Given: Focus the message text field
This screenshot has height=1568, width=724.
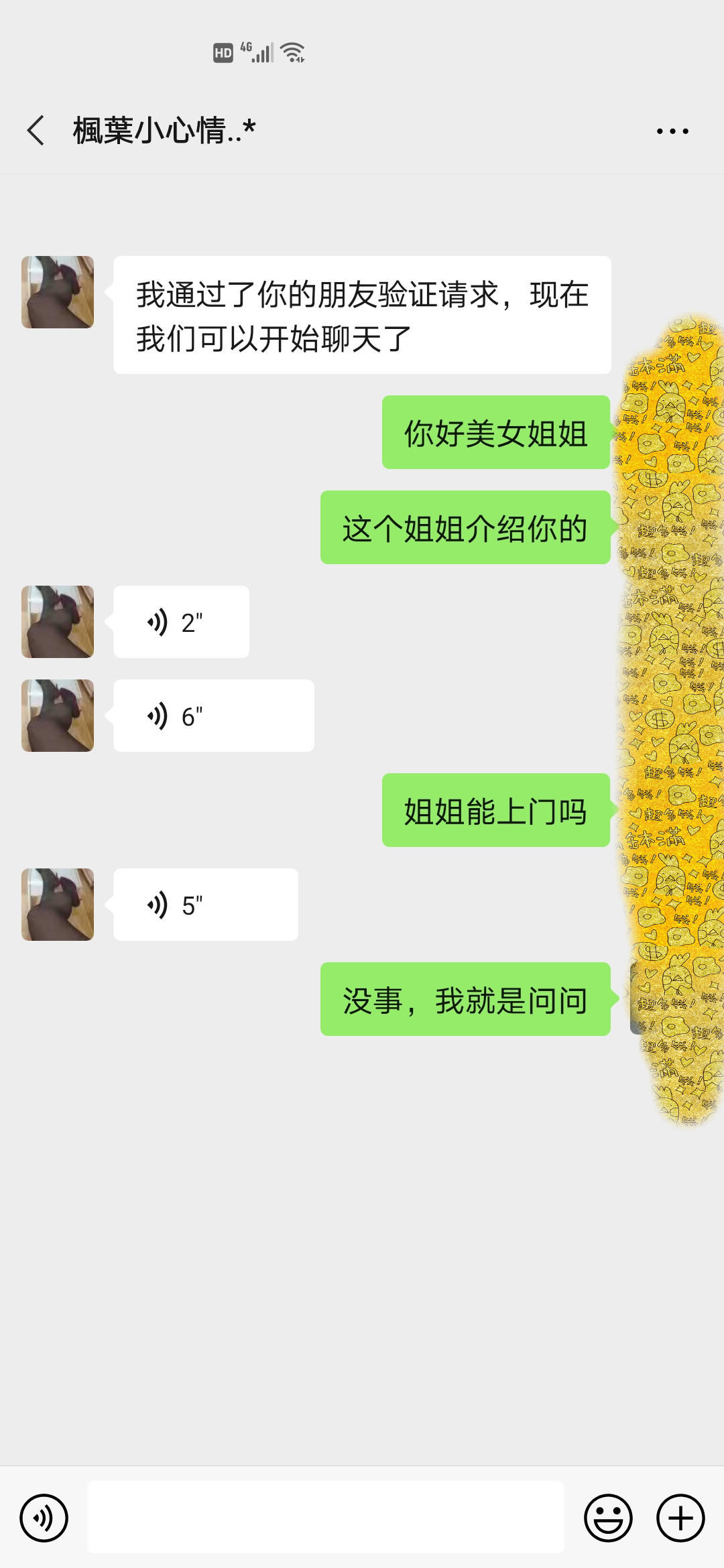Looking at the screenshot, I should point(326,1517).
